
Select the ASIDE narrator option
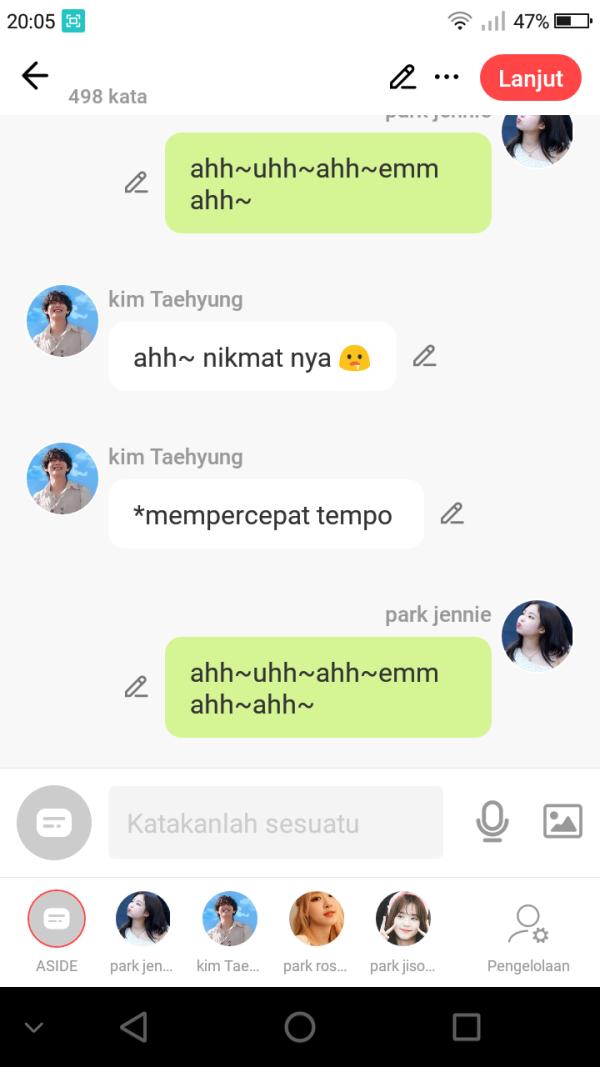(57, 919)
